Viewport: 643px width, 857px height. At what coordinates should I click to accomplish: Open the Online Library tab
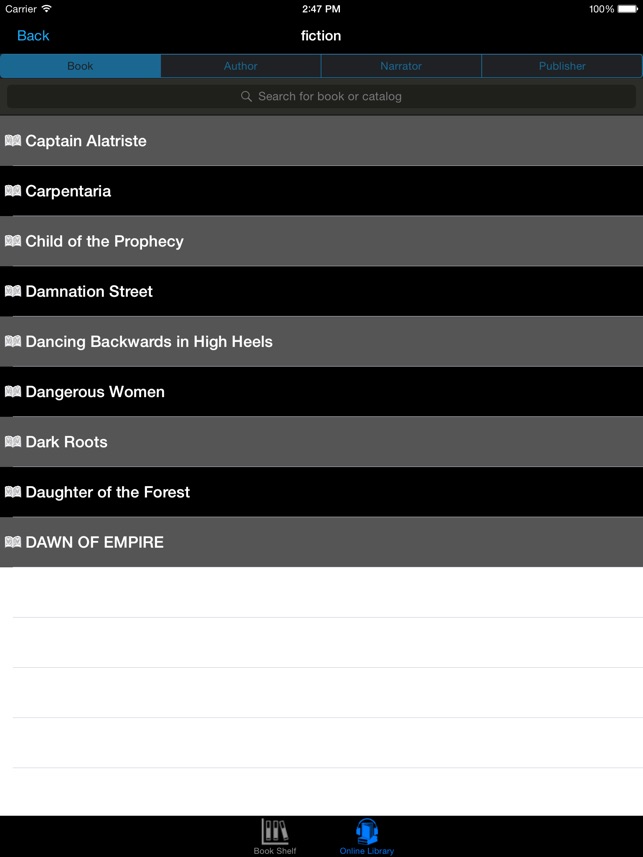coord(367,836)
